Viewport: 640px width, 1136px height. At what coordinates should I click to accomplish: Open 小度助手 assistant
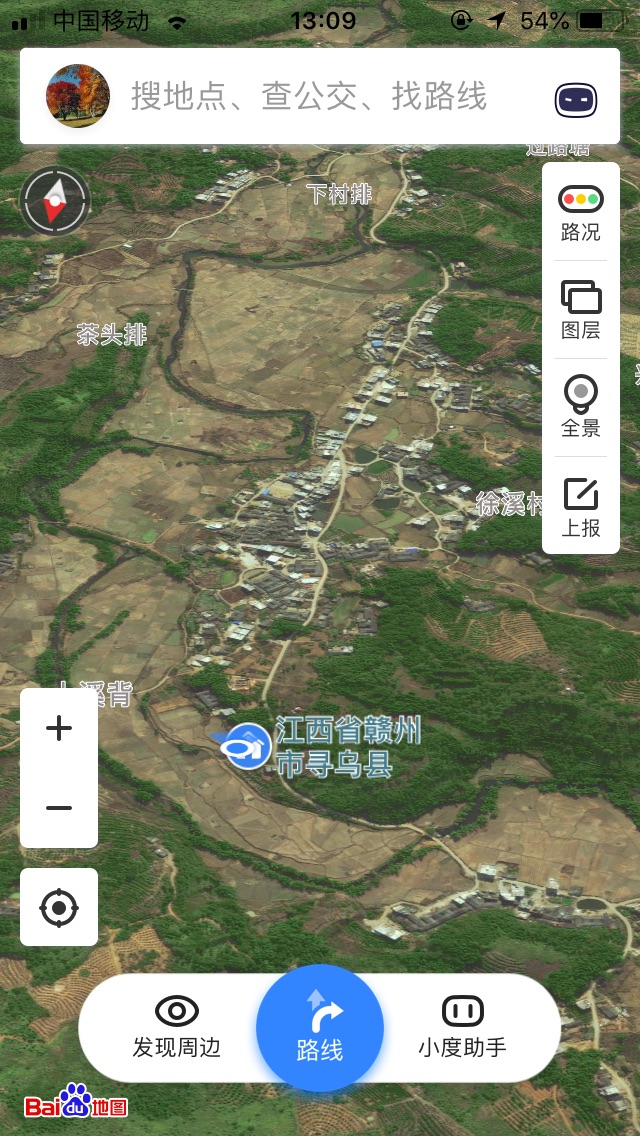click(x=462, y=1028)
